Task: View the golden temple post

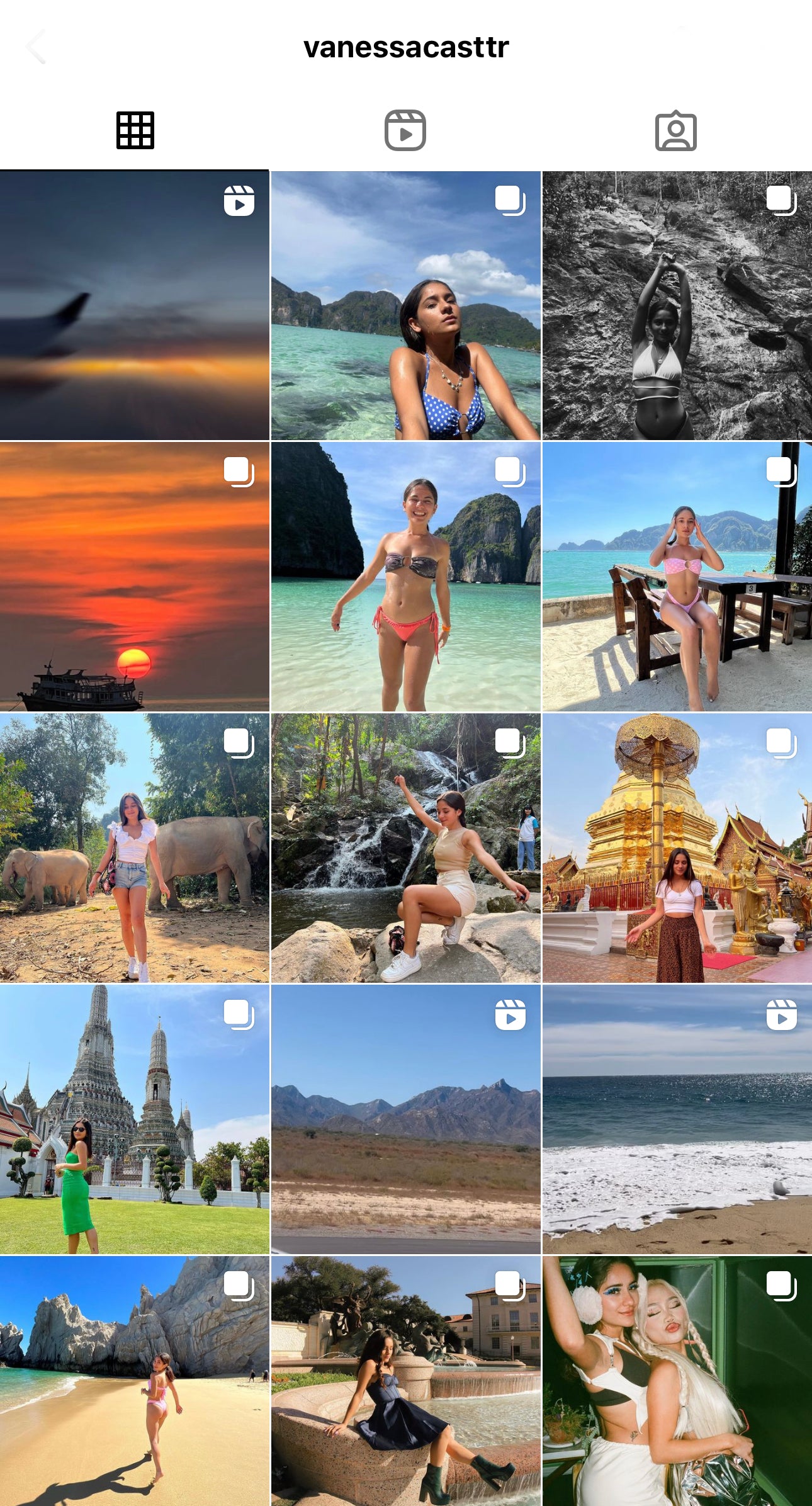Action: pos(677,848)
